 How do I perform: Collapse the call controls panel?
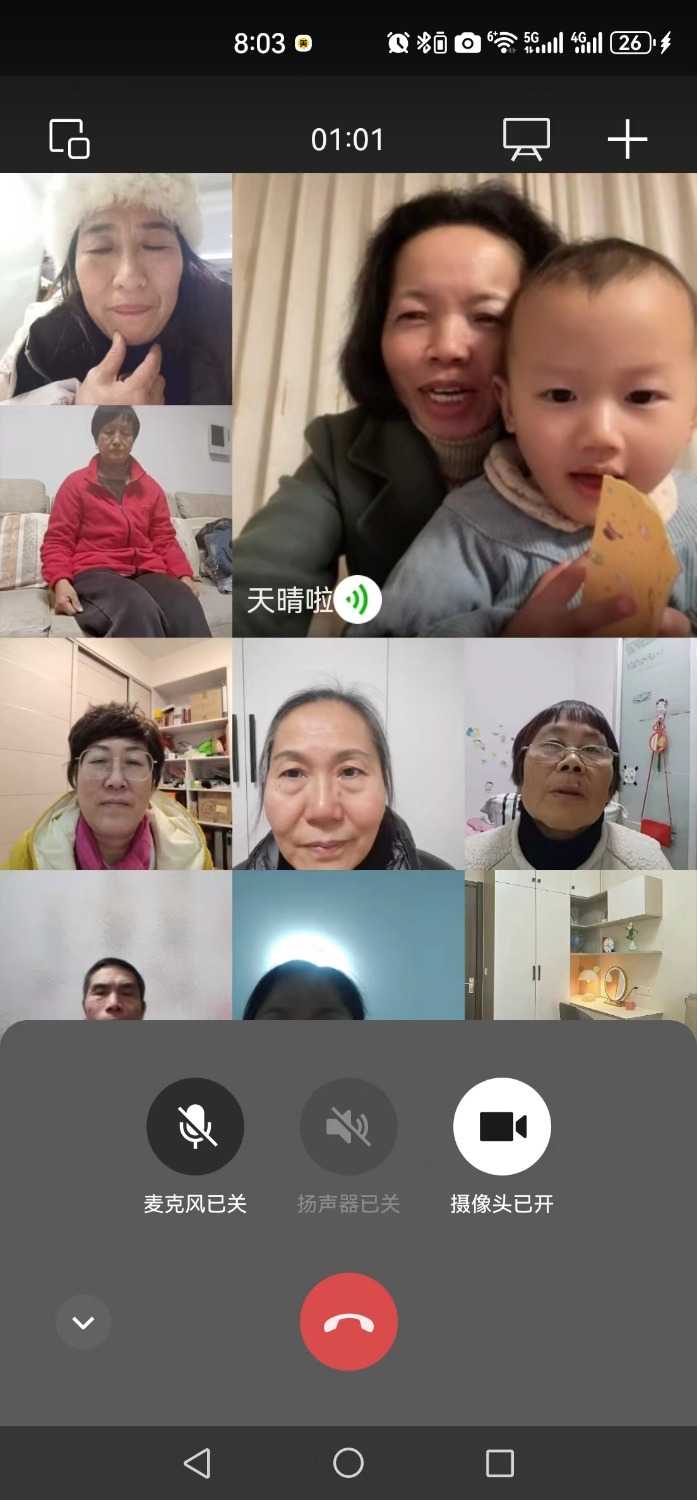pos(83,1322)
